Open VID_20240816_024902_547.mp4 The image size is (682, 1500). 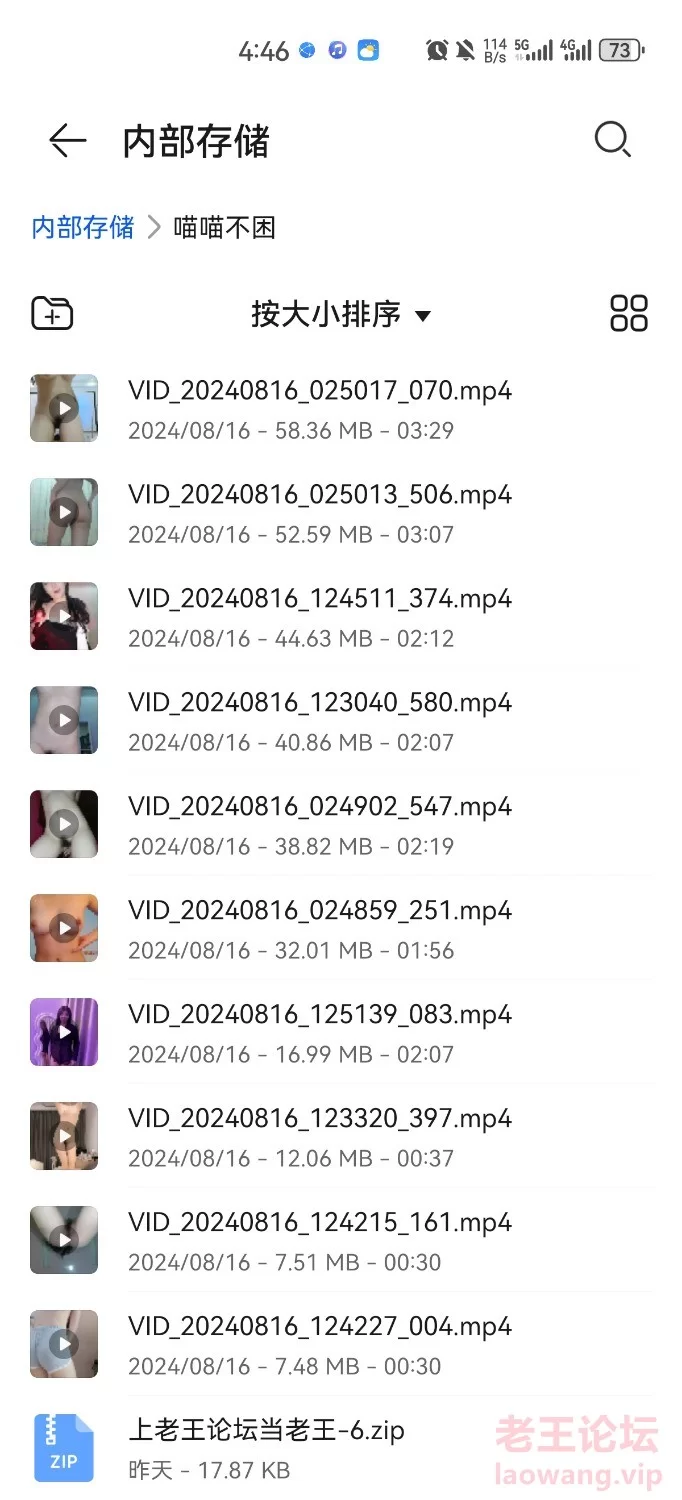coord(320,824)
